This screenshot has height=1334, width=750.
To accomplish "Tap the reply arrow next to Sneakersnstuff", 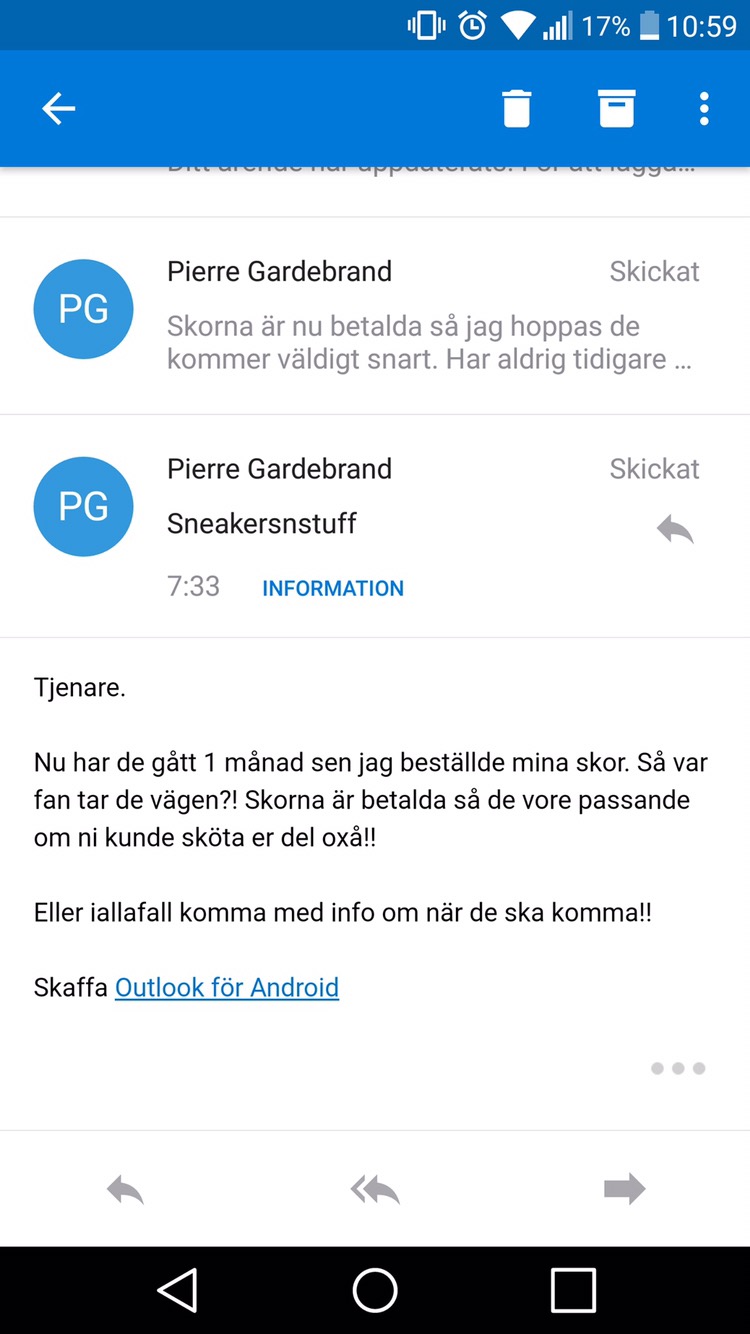I will click(675, 528).
